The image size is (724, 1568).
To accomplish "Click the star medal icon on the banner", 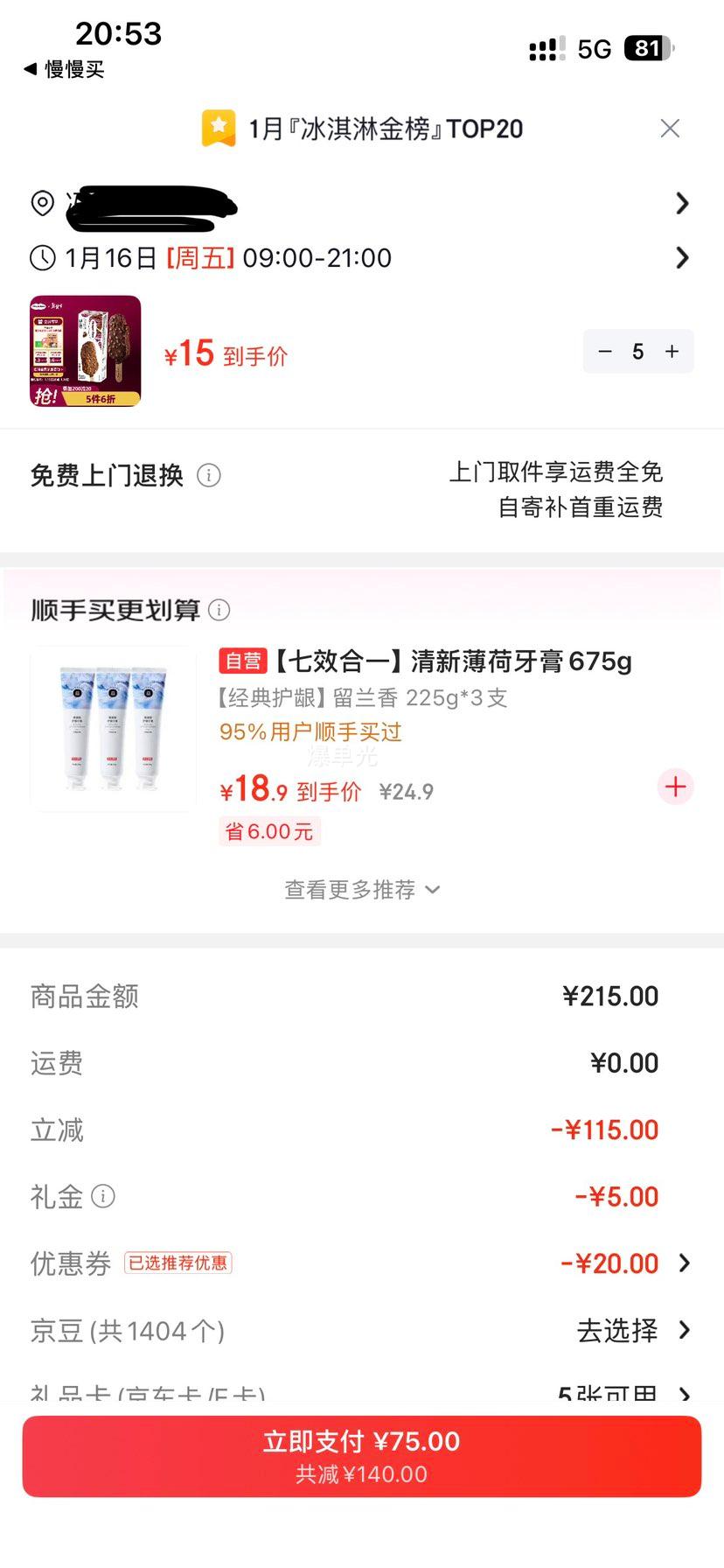I will [x=217, y=128].
